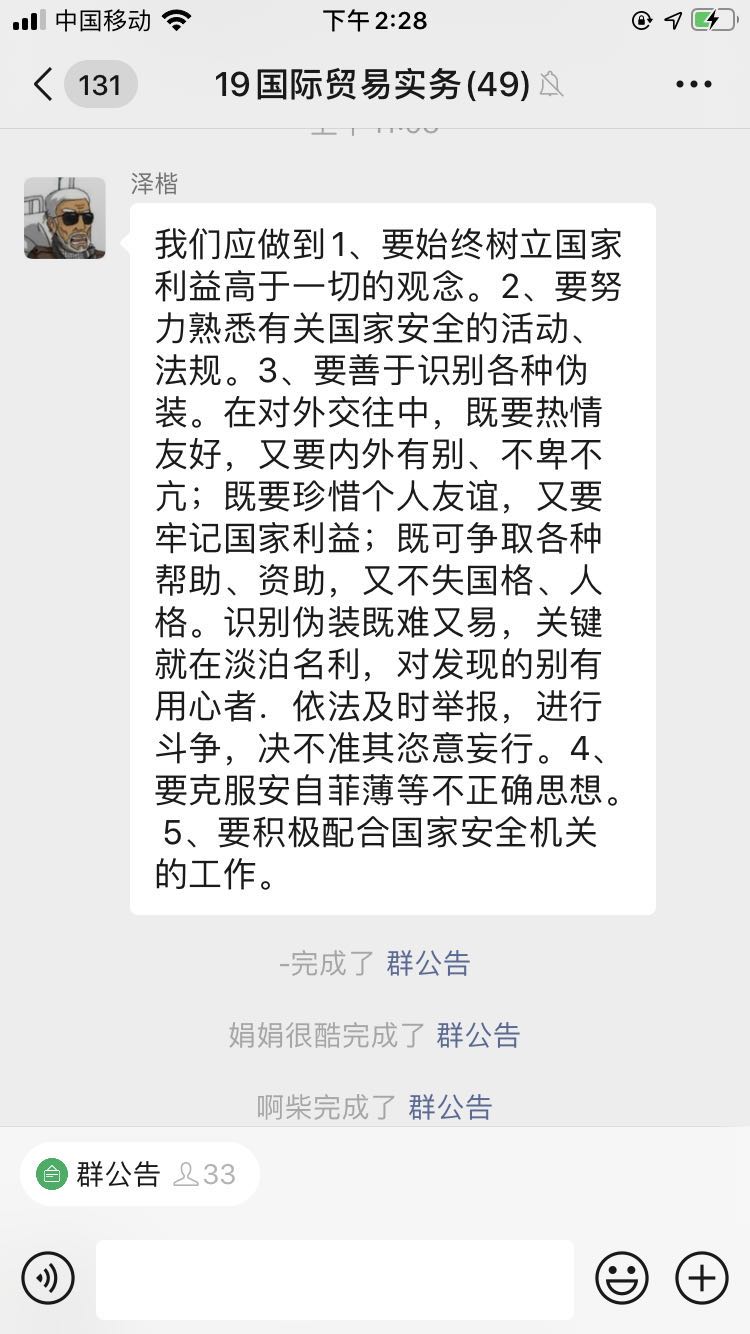The width and height of the screenshot is (750, 1334).
Task: Open the plus attachments menu
Action: click(x=702, y=1277)
